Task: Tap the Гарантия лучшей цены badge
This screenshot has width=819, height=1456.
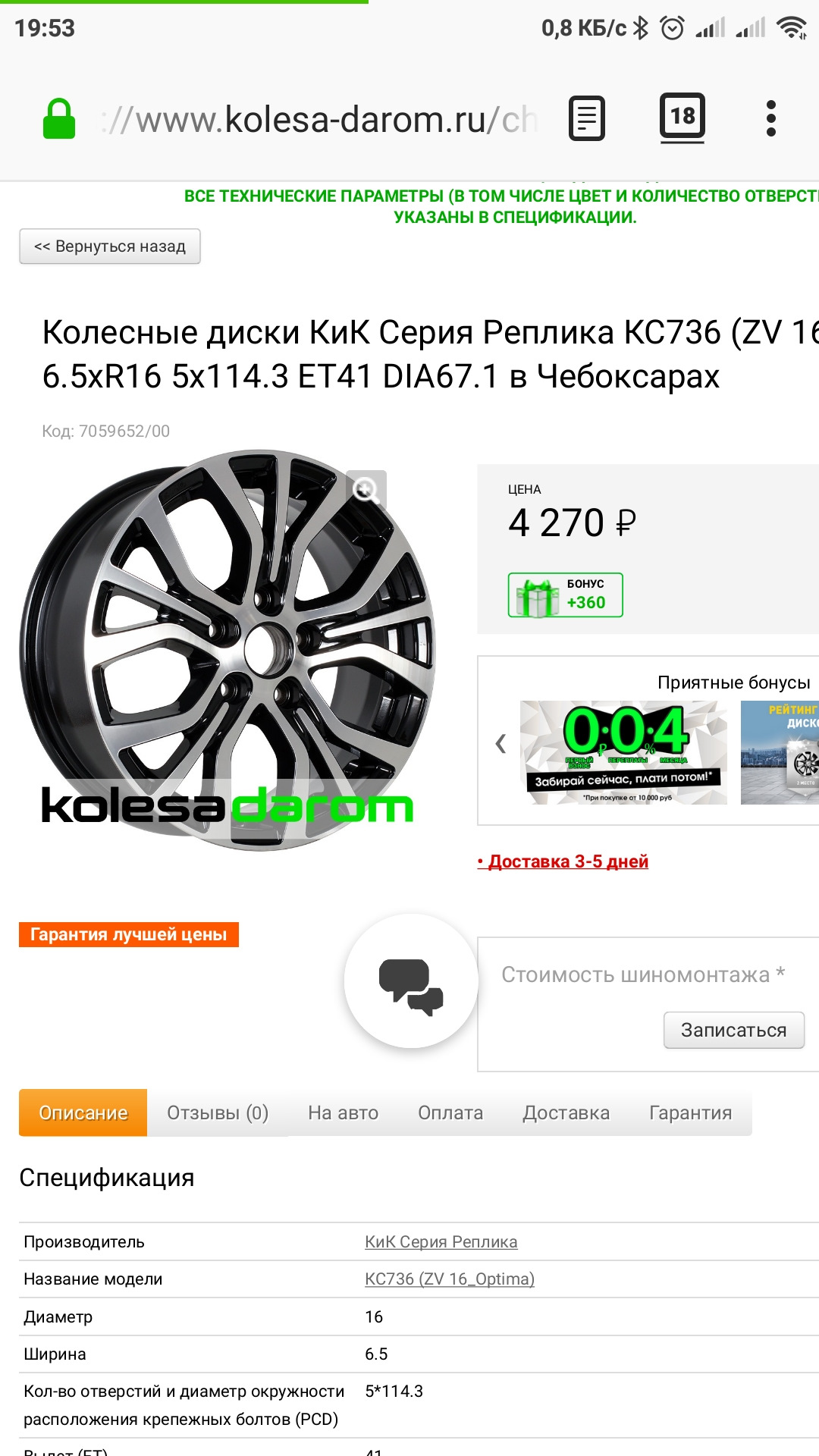Action: [x=129, y=934]
